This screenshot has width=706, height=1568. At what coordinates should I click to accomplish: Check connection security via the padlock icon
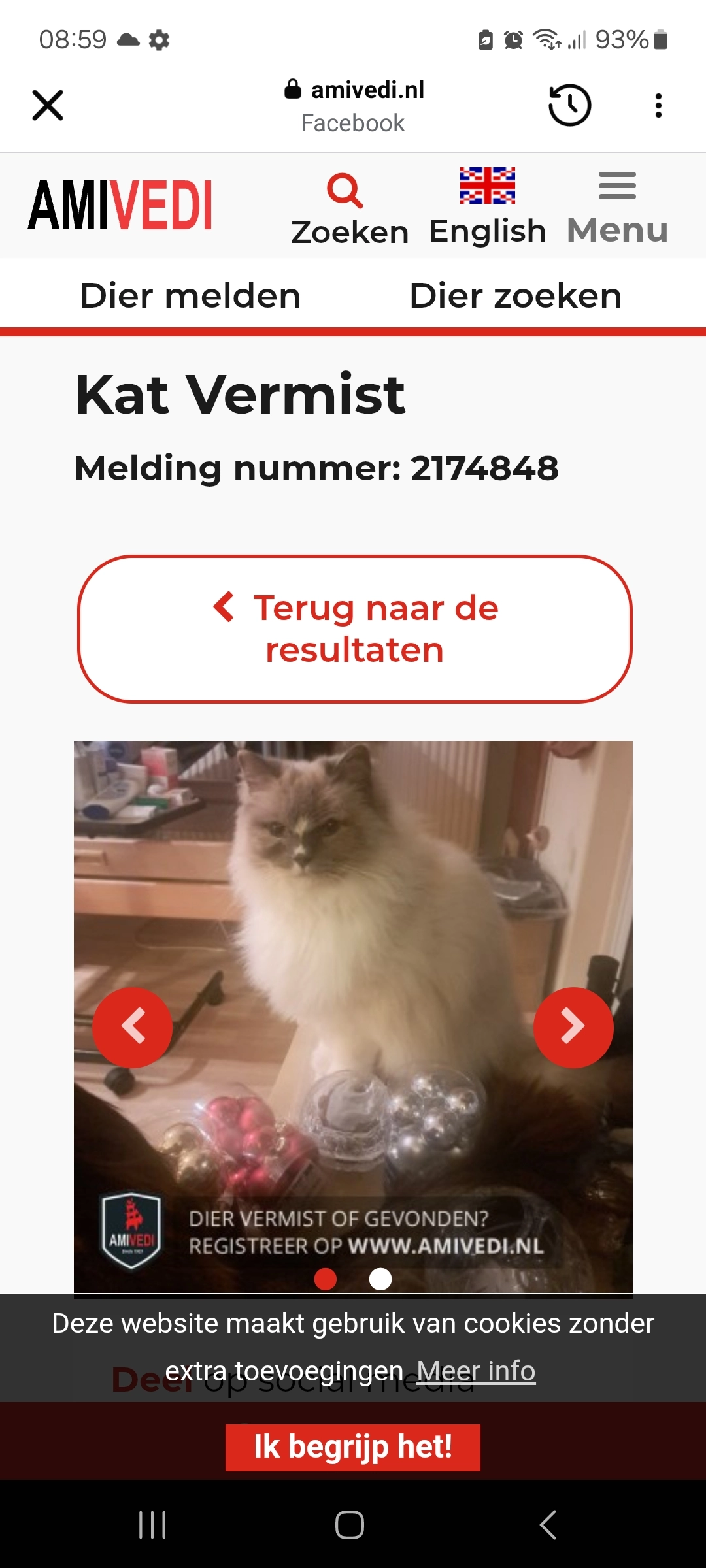[292, 89]
